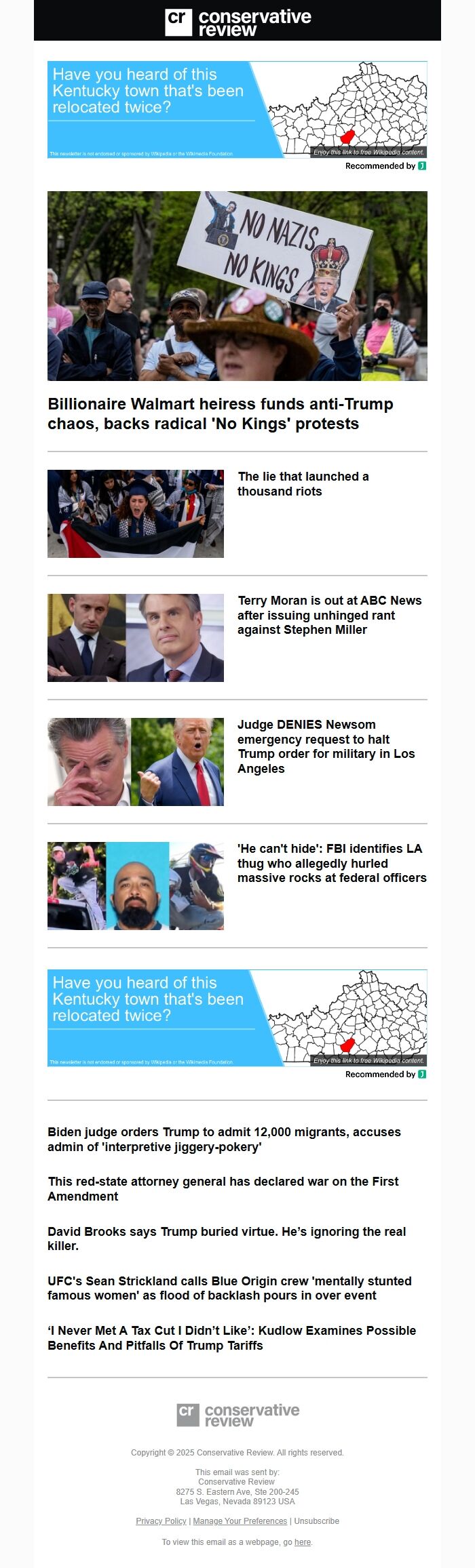
Task: Open the Privacy Policy link
Action: pos(161,1521)
